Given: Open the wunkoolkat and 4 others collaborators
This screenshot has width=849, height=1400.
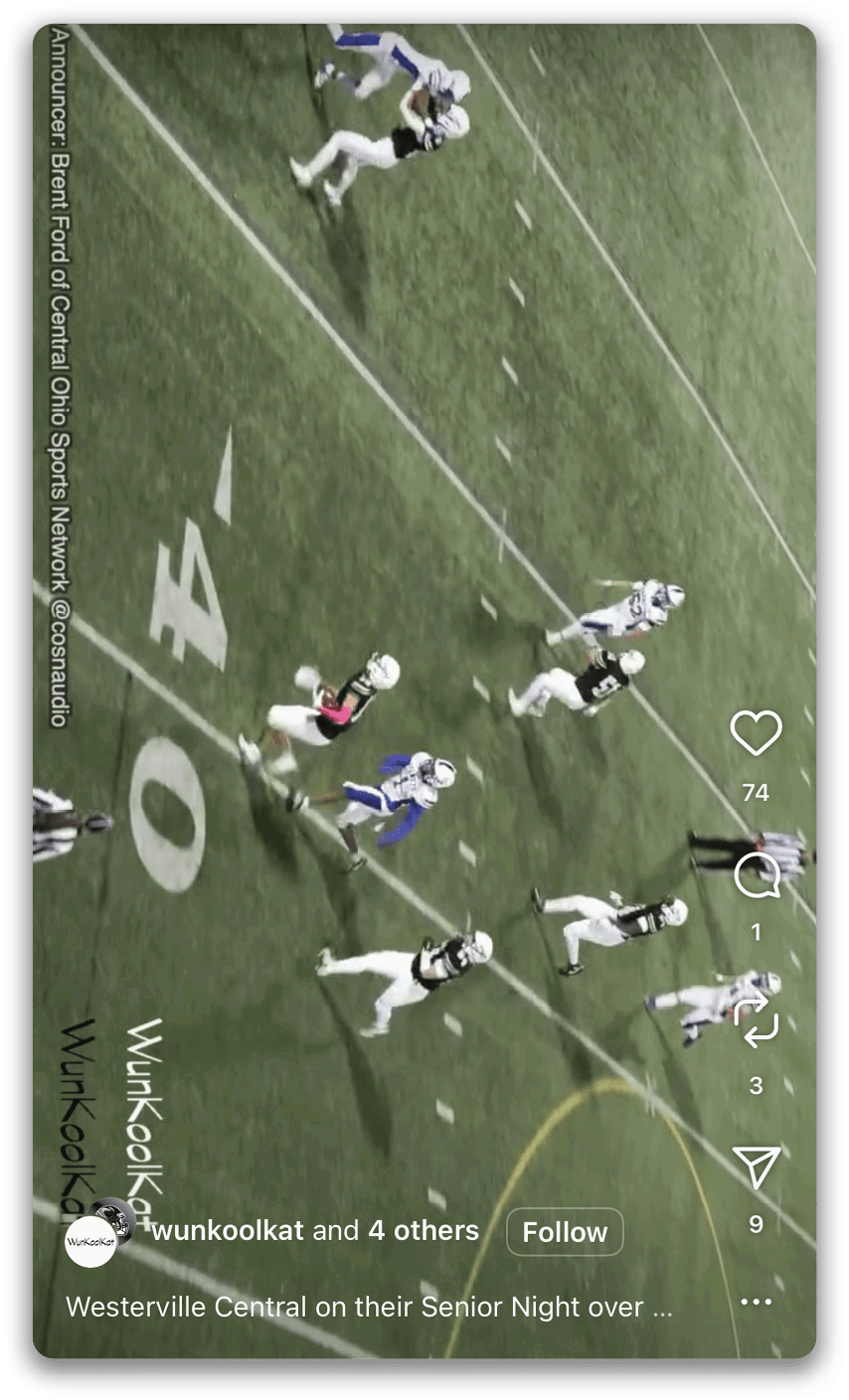Looking at the screenshot, I should [x=315, y=1231].
